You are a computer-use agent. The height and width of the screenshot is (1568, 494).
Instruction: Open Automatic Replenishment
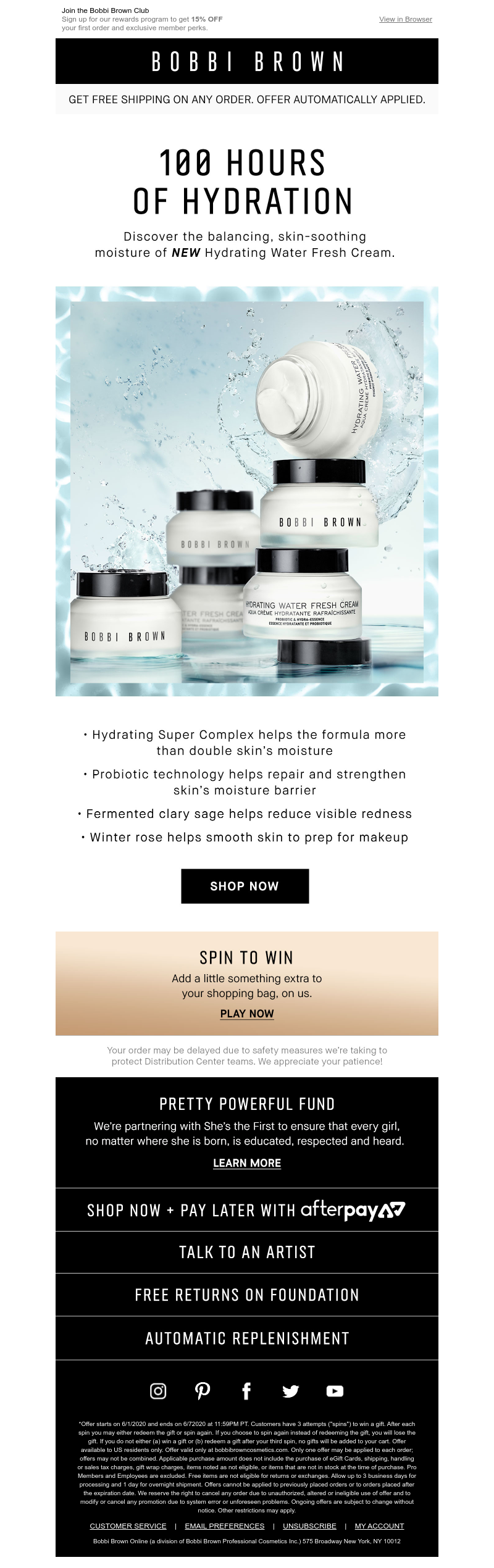click(x=246, y=1338)
